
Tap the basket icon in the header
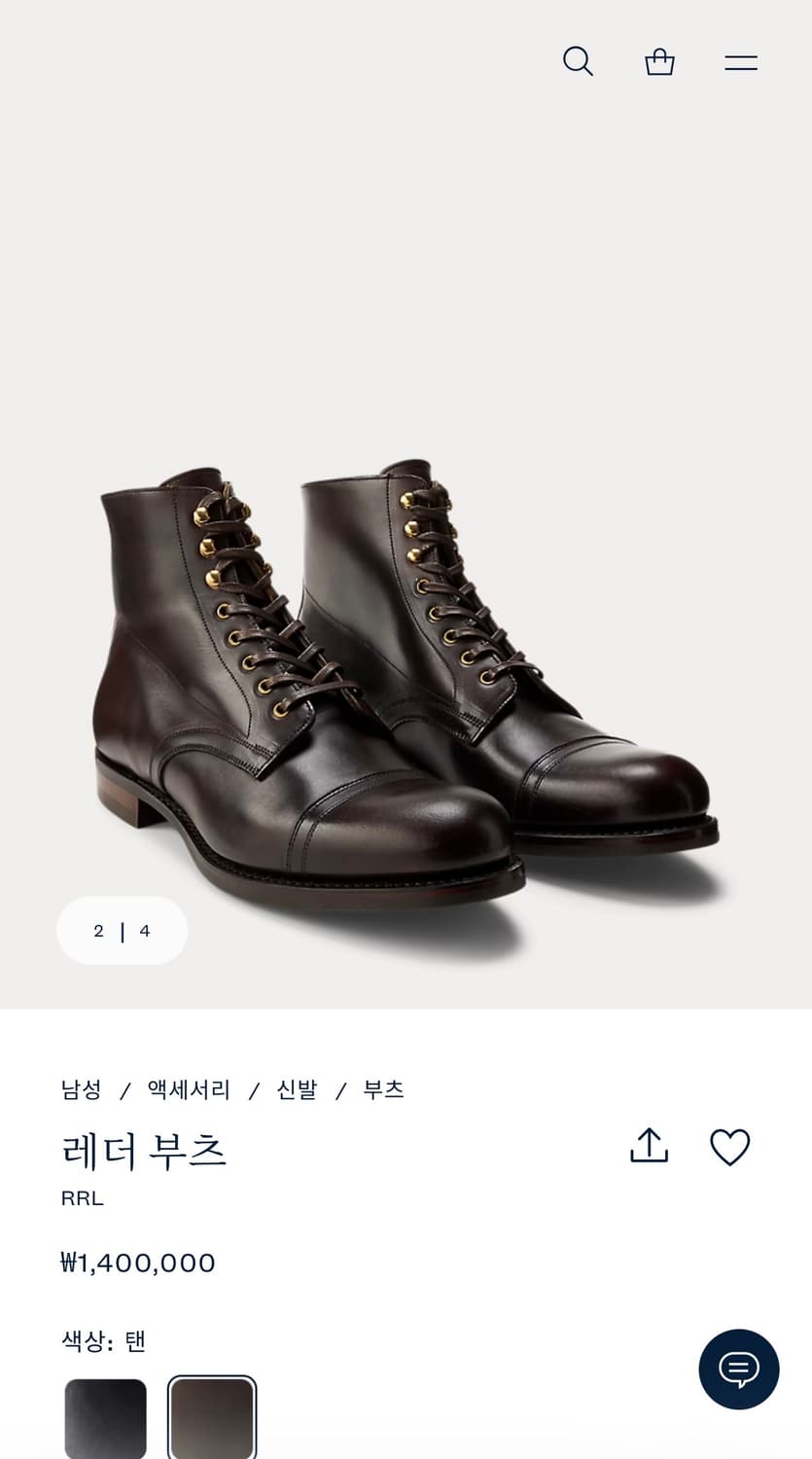659,60
